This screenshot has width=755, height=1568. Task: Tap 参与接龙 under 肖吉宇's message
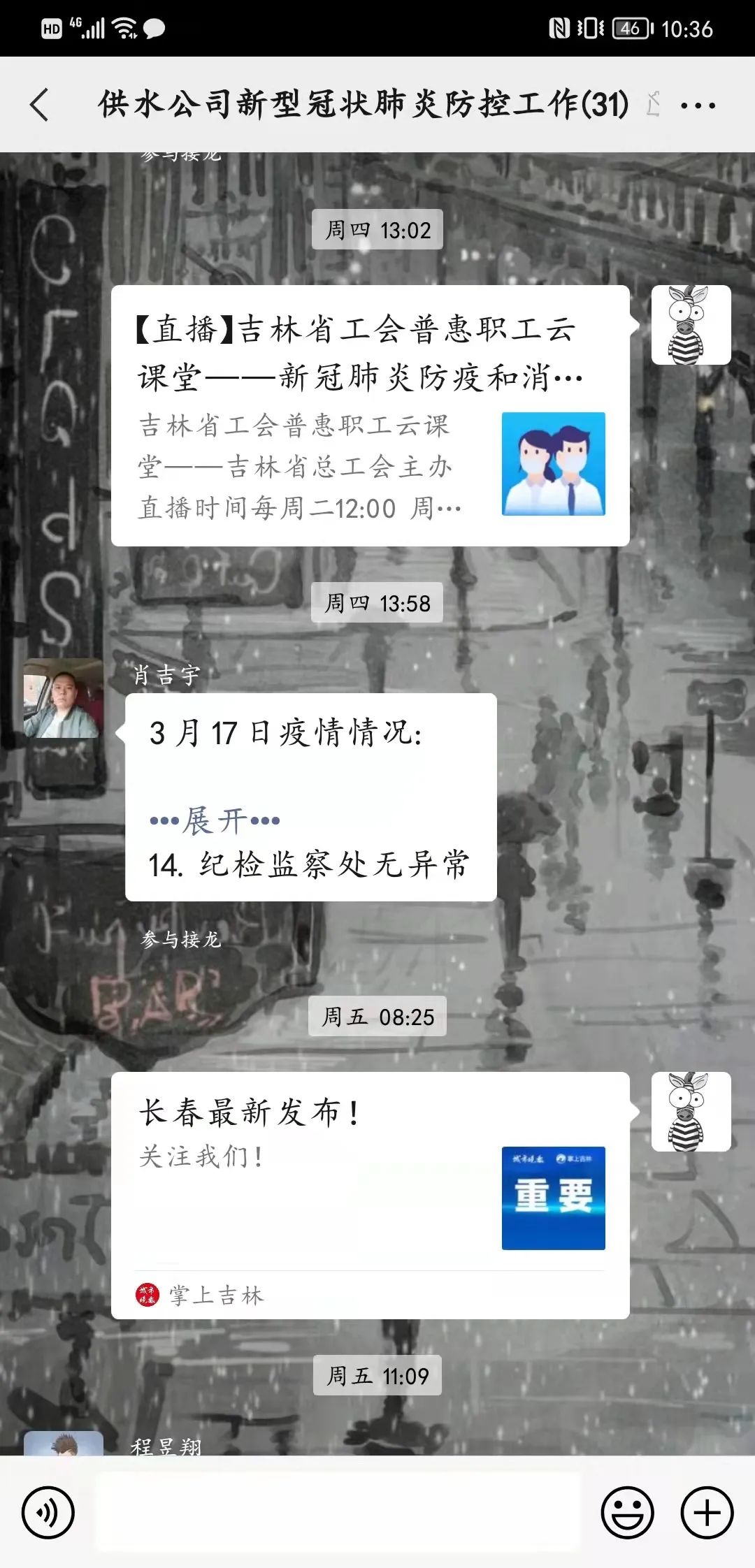coord(181,940)
